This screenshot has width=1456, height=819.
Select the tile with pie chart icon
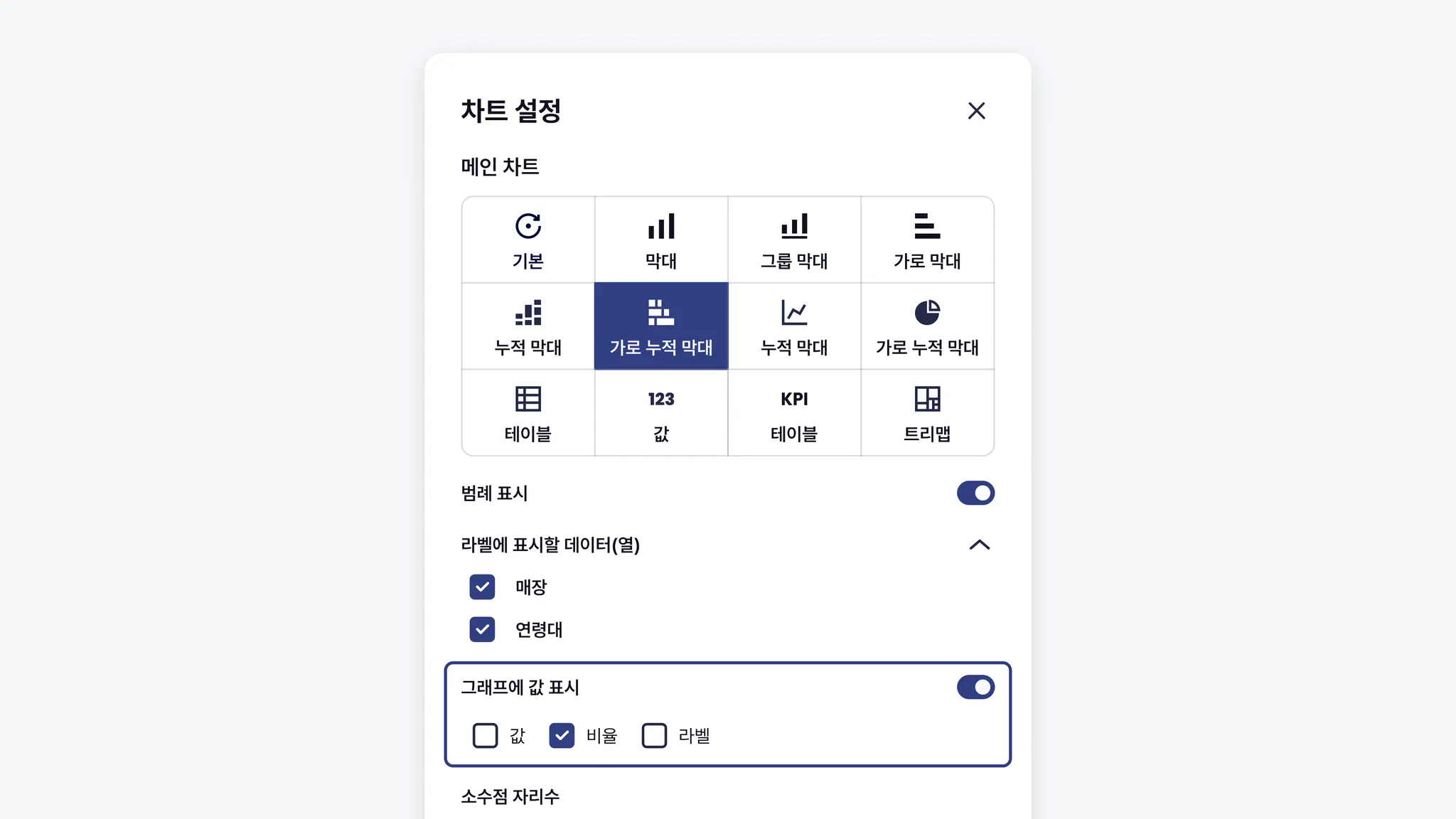(x=927, y=326)
